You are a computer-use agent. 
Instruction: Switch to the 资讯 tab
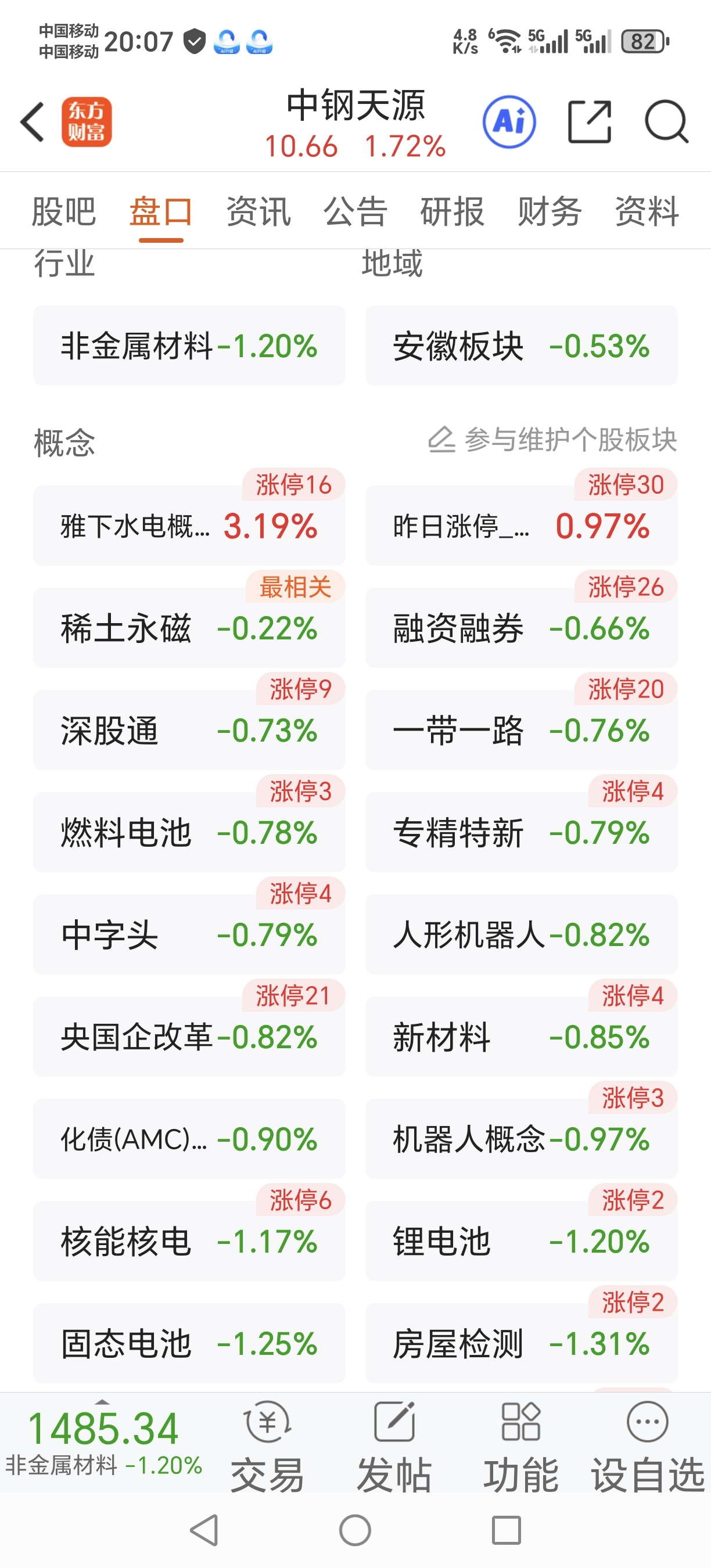258,212
